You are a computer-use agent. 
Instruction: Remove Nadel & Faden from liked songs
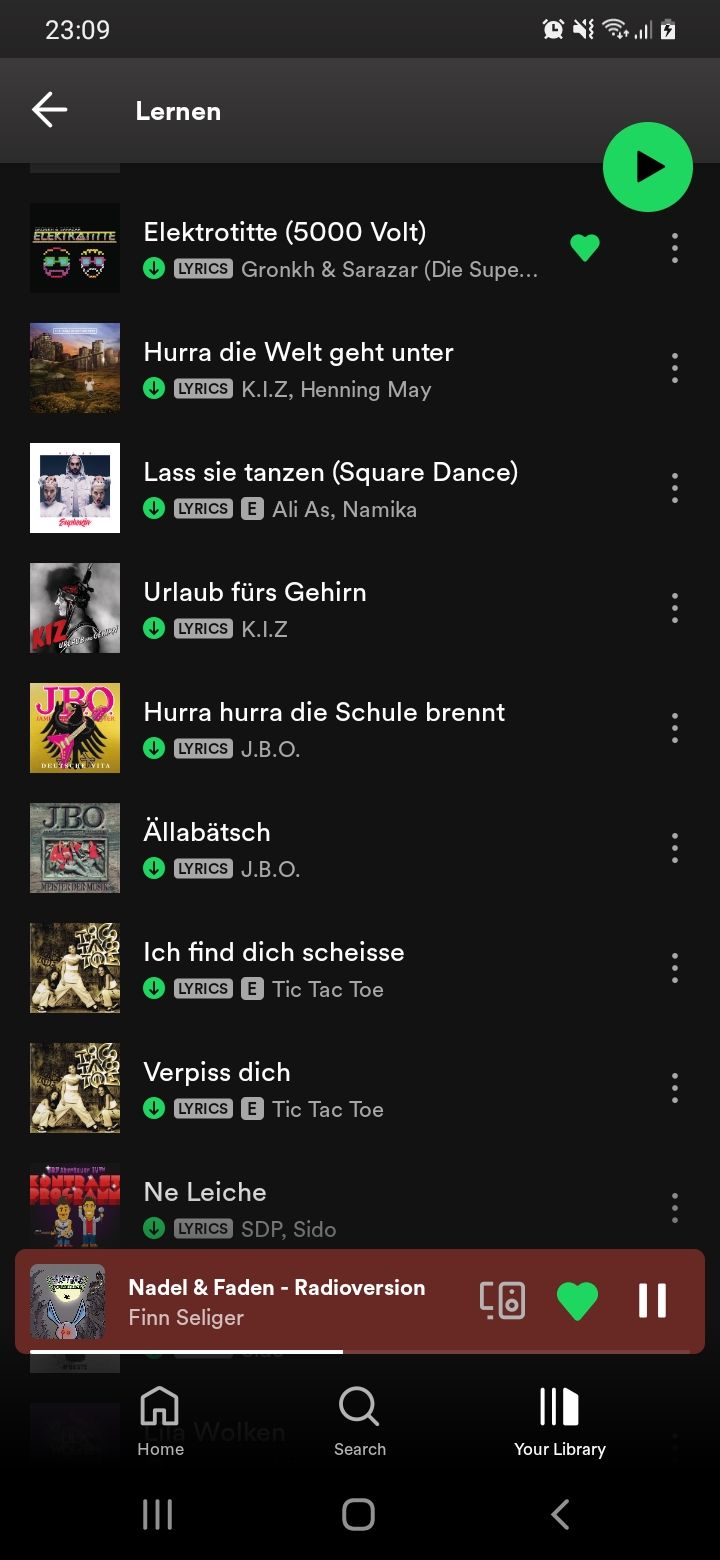pos(577,1301)
